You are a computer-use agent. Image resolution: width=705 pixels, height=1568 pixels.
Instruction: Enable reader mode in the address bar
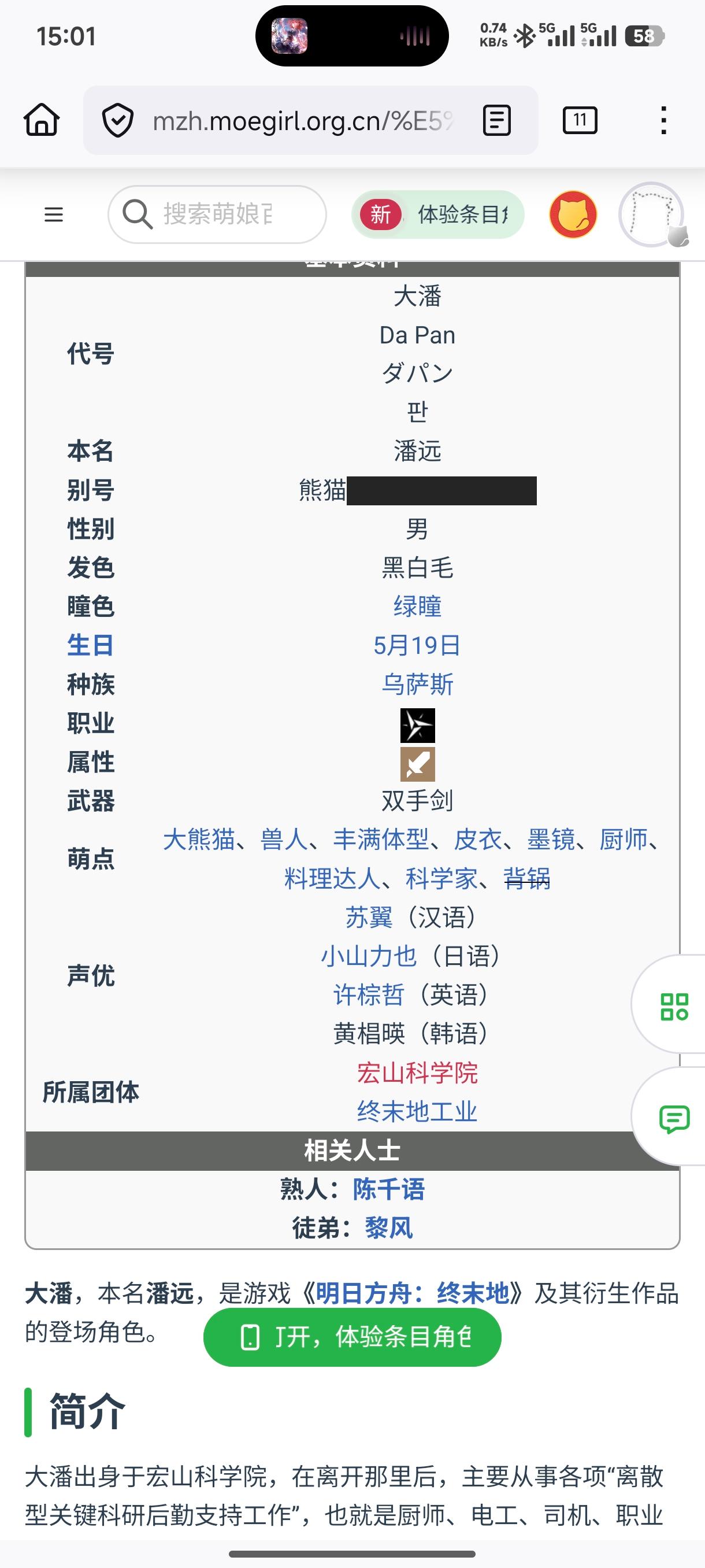(x=496, y=120)
